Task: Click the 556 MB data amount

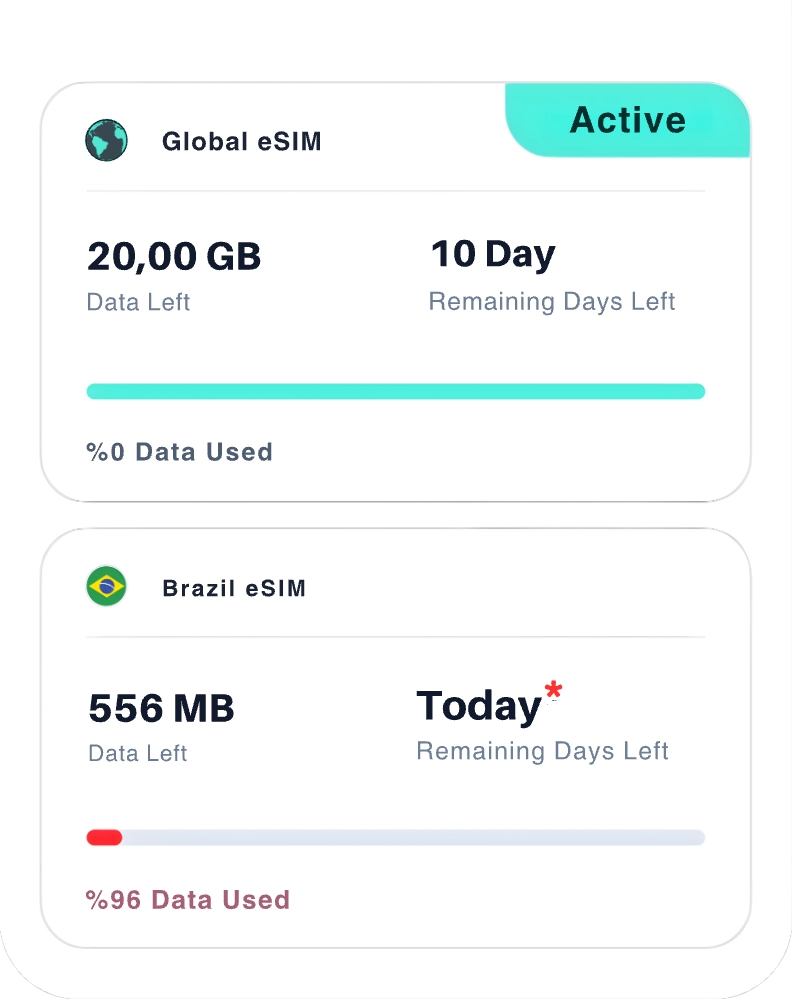Action: coord(161,708)
